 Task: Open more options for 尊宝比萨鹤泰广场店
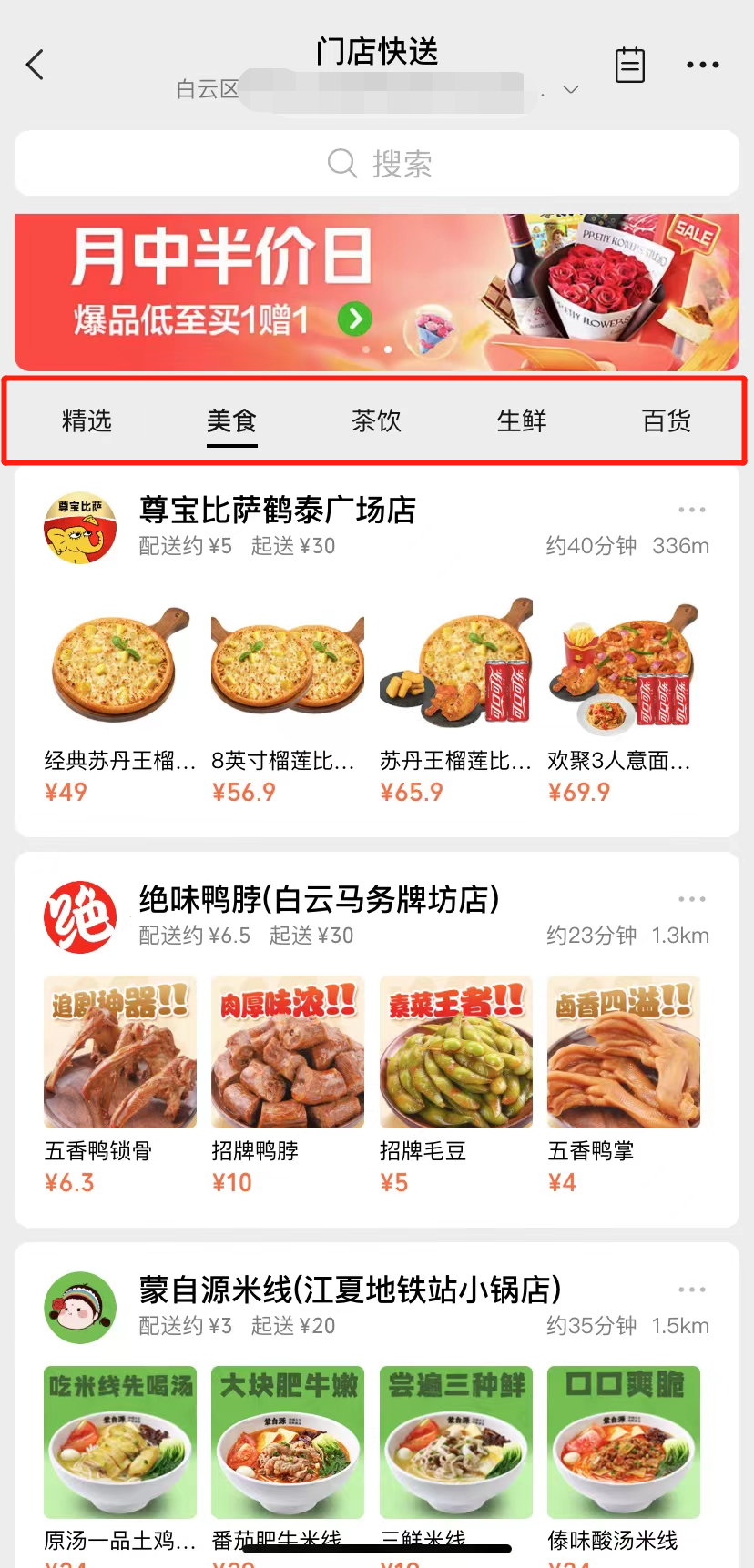click(691, 510)
